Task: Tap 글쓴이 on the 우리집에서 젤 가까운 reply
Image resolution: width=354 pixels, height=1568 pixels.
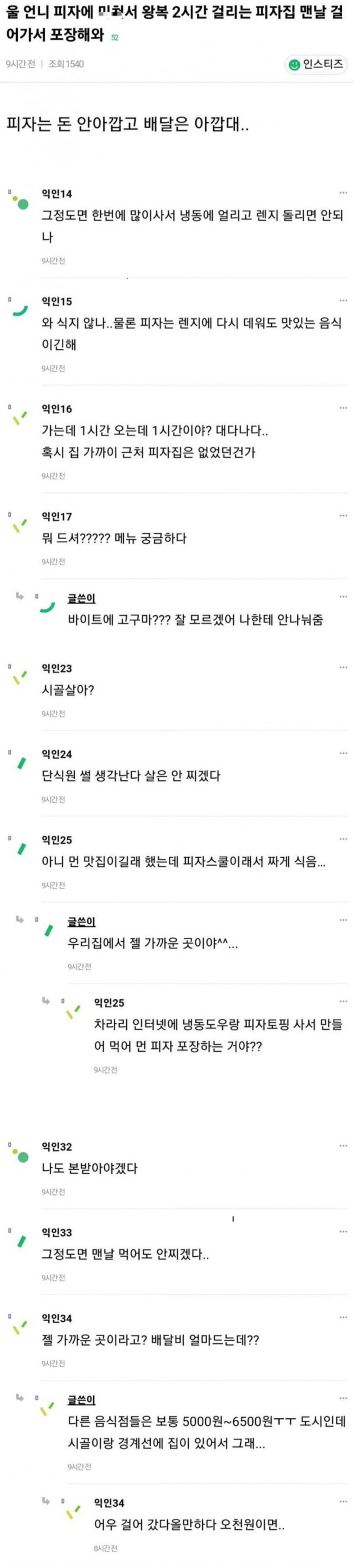Action: (81, 922)
